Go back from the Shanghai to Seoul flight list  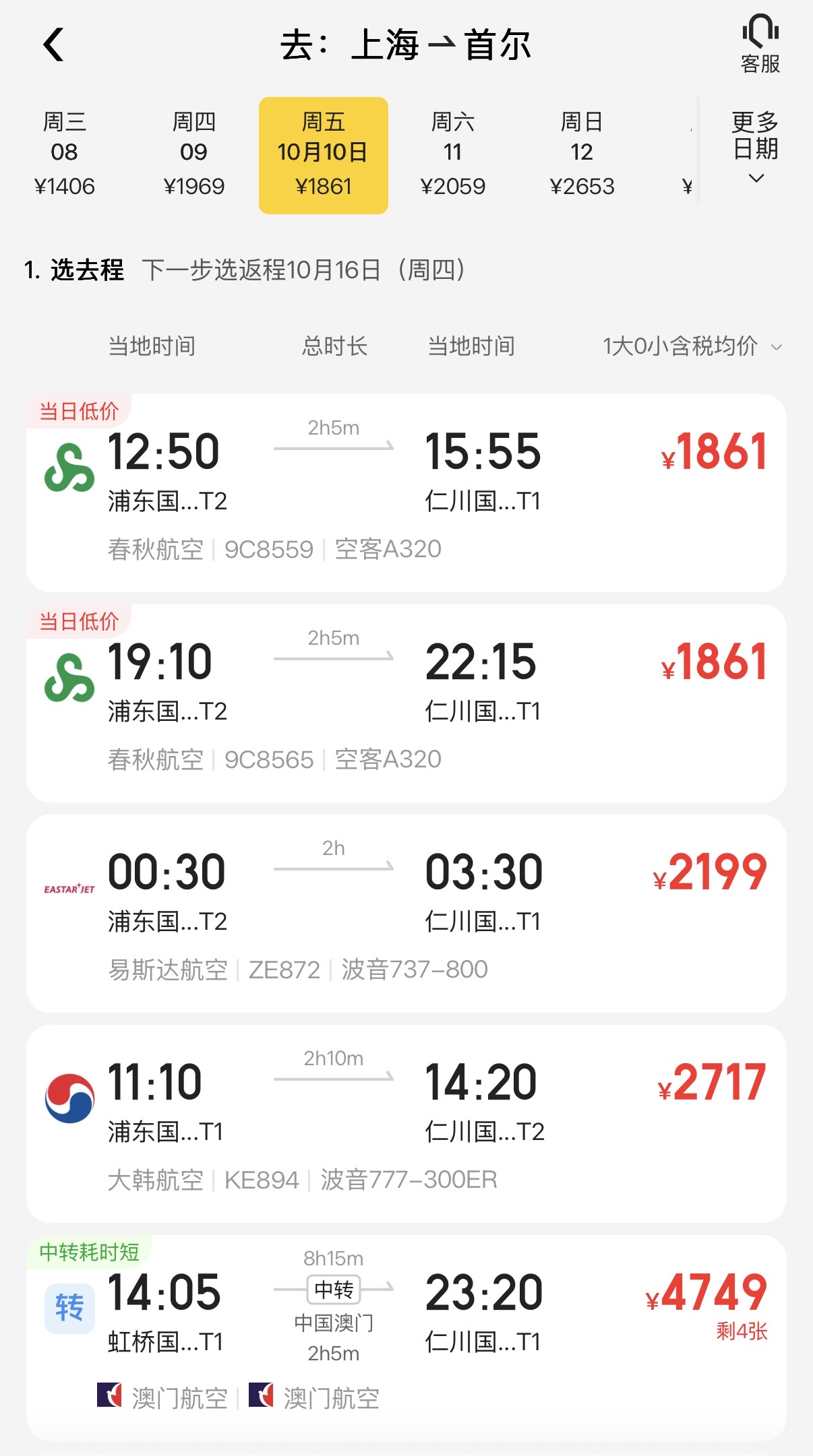(x=53, y=45)
